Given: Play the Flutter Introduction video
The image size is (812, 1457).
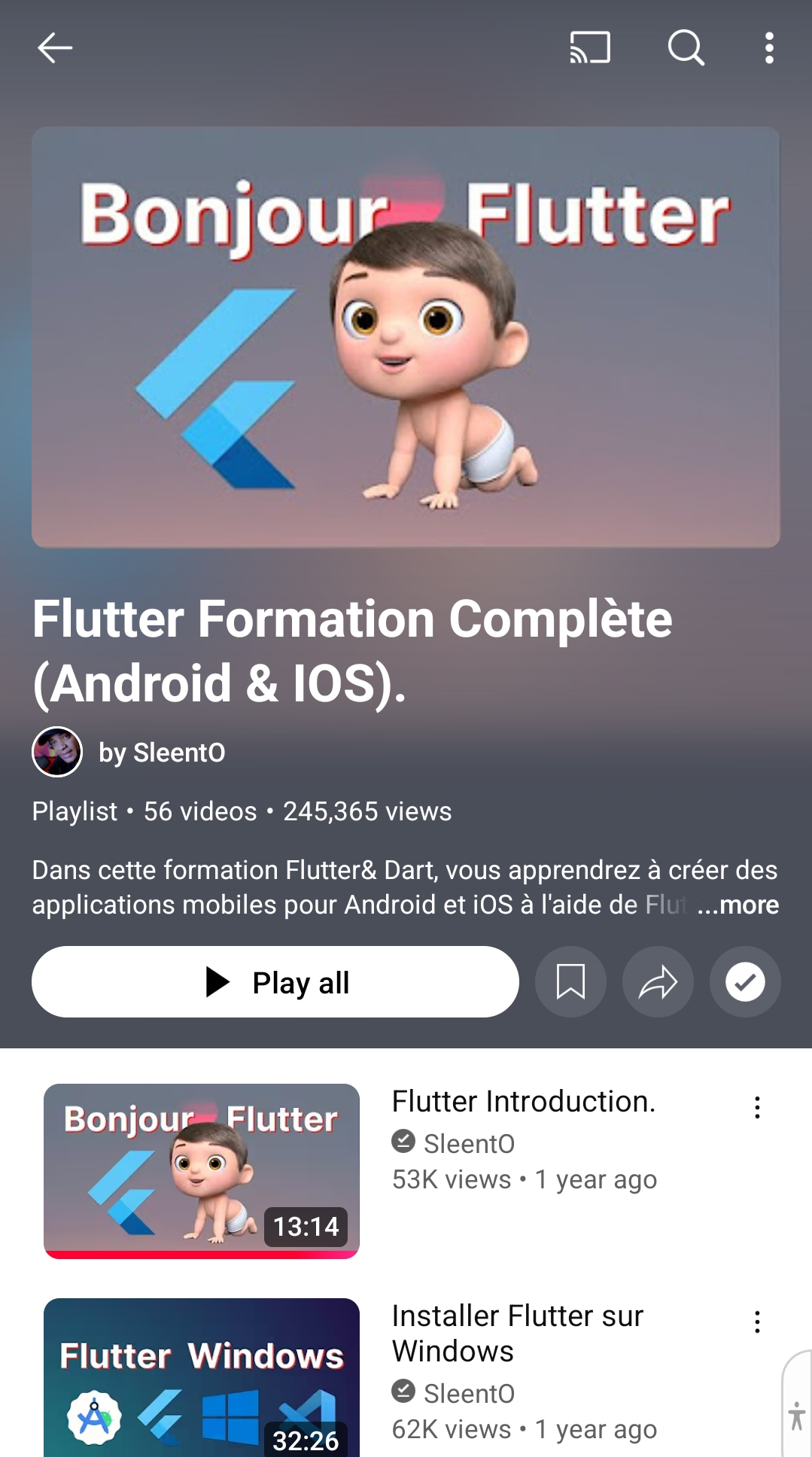Looking at the screenshot, I should coord(202,1171).
